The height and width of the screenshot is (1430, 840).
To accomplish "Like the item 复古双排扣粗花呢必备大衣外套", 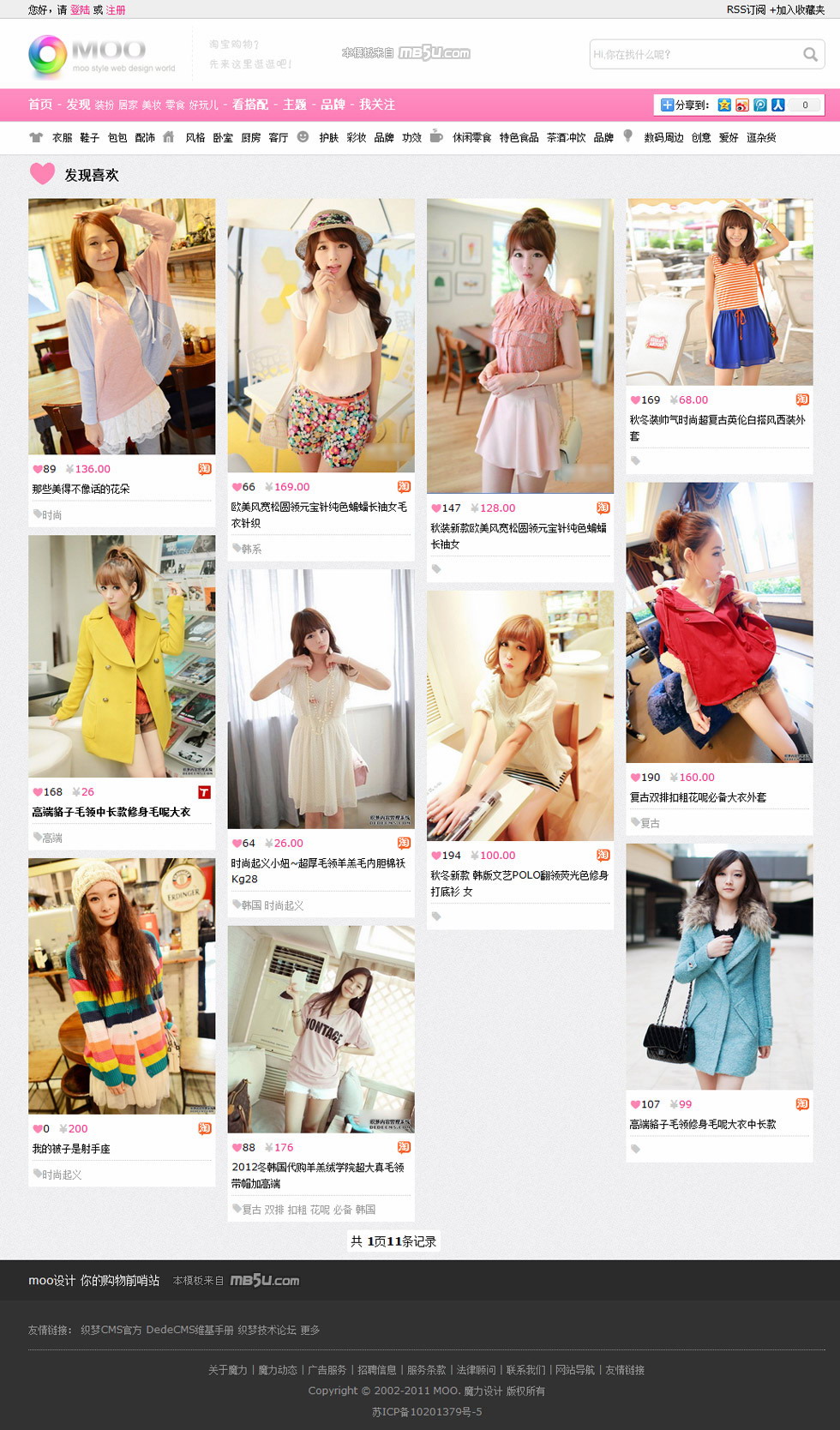I will click(x=636, y=778).
